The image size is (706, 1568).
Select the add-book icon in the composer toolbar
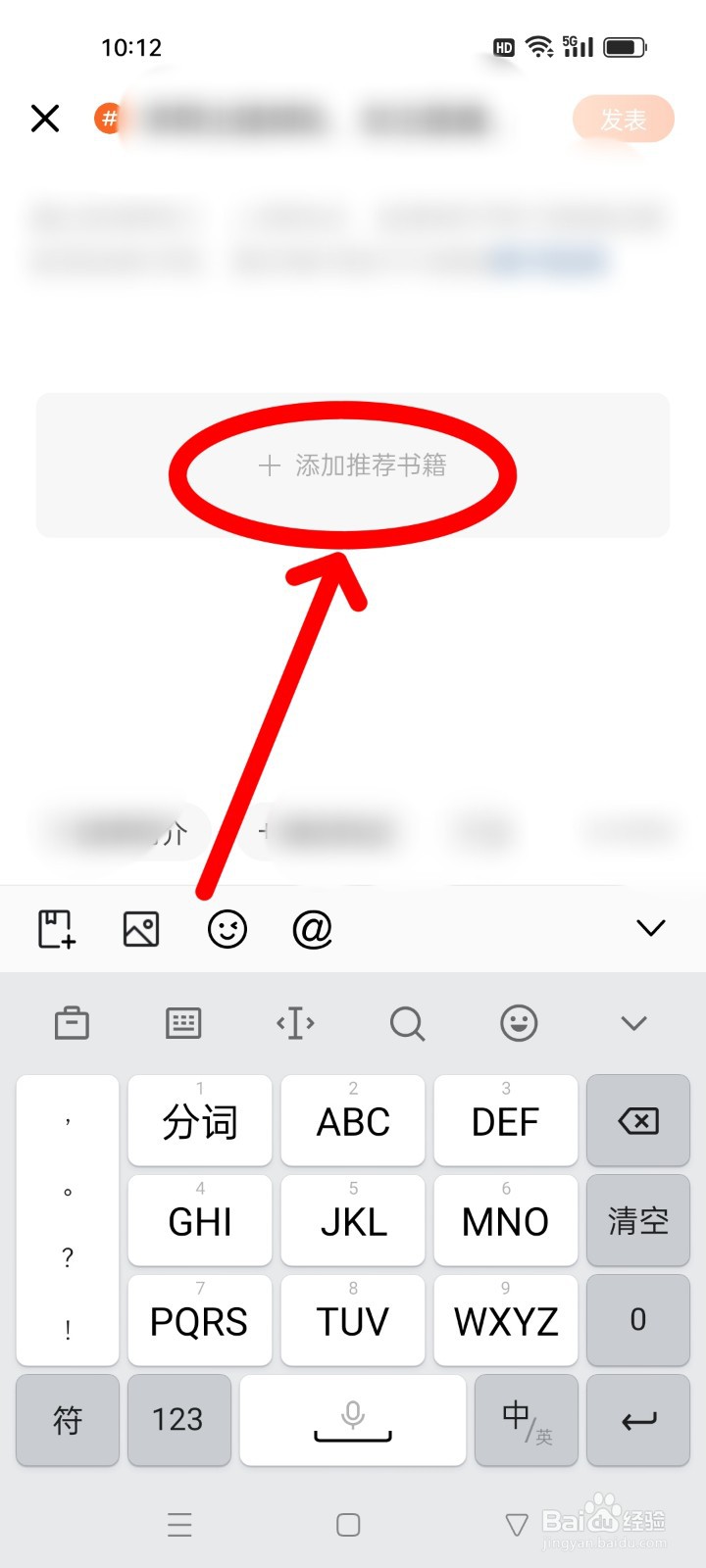pyautogui.click(x=55, y=928)
